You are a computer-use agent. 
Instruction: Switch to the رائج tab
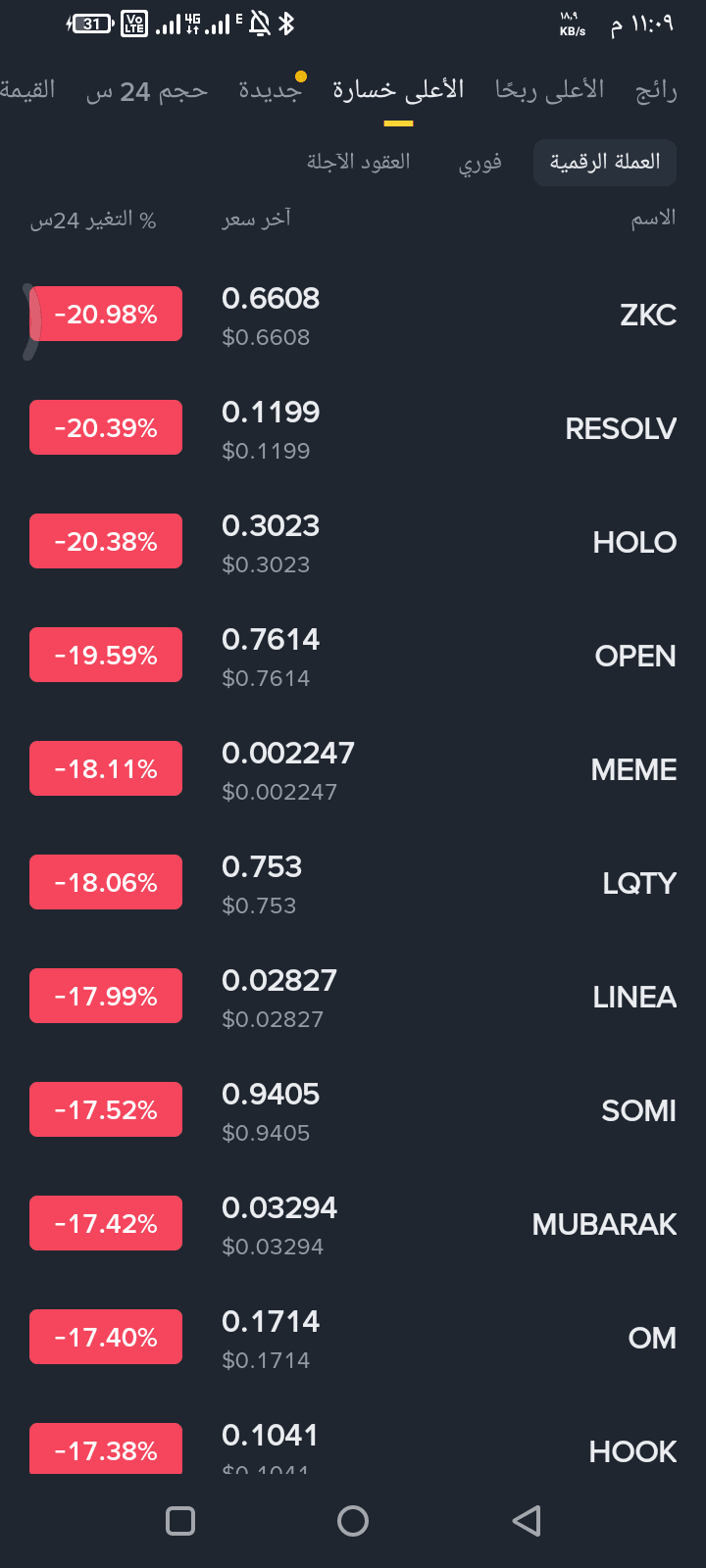(656, 91)
